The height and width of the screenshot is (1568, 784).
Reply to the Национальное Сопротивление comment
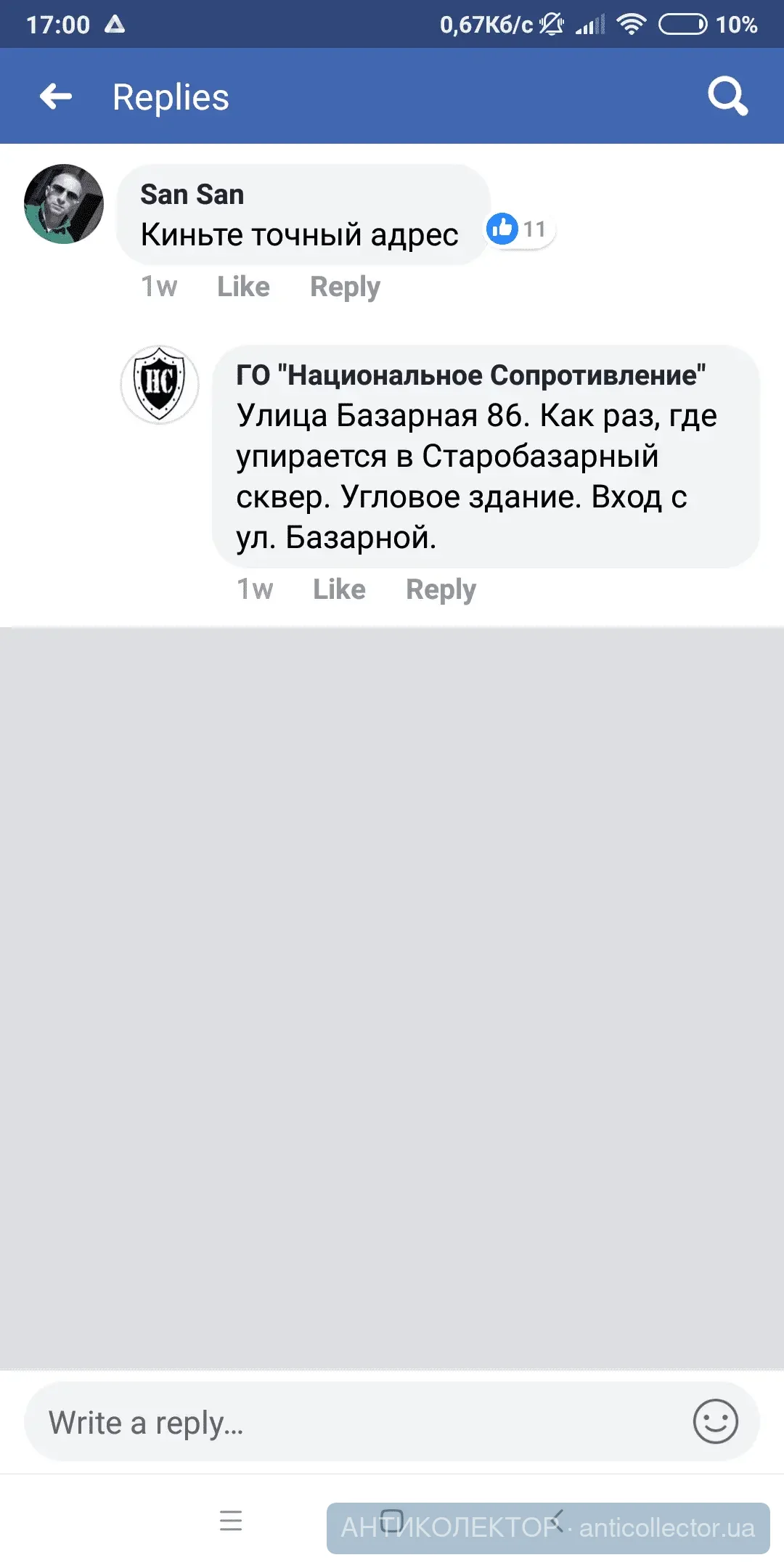[441, 589]
